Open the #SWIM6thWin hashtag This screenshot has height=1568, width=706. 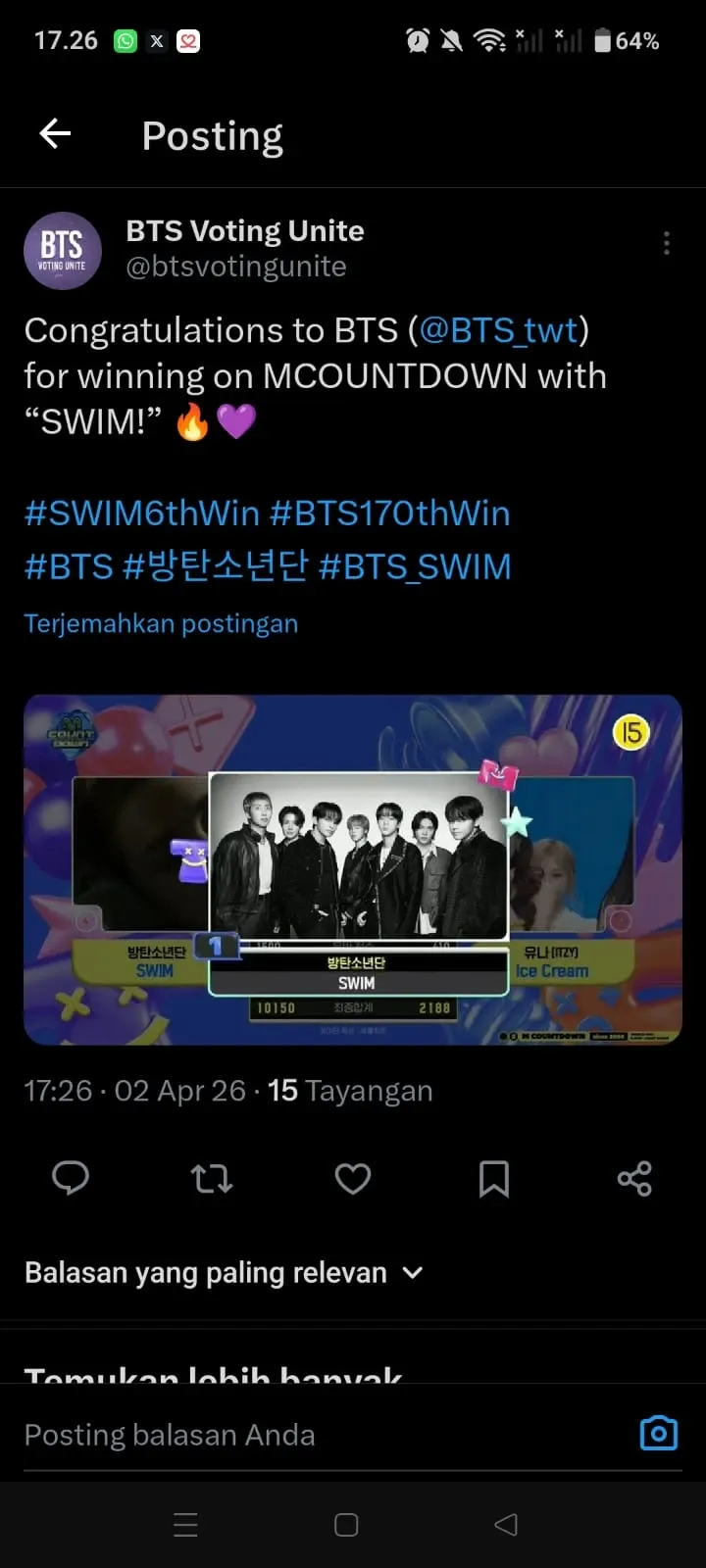pyautogui.click(x=141, y=514)
